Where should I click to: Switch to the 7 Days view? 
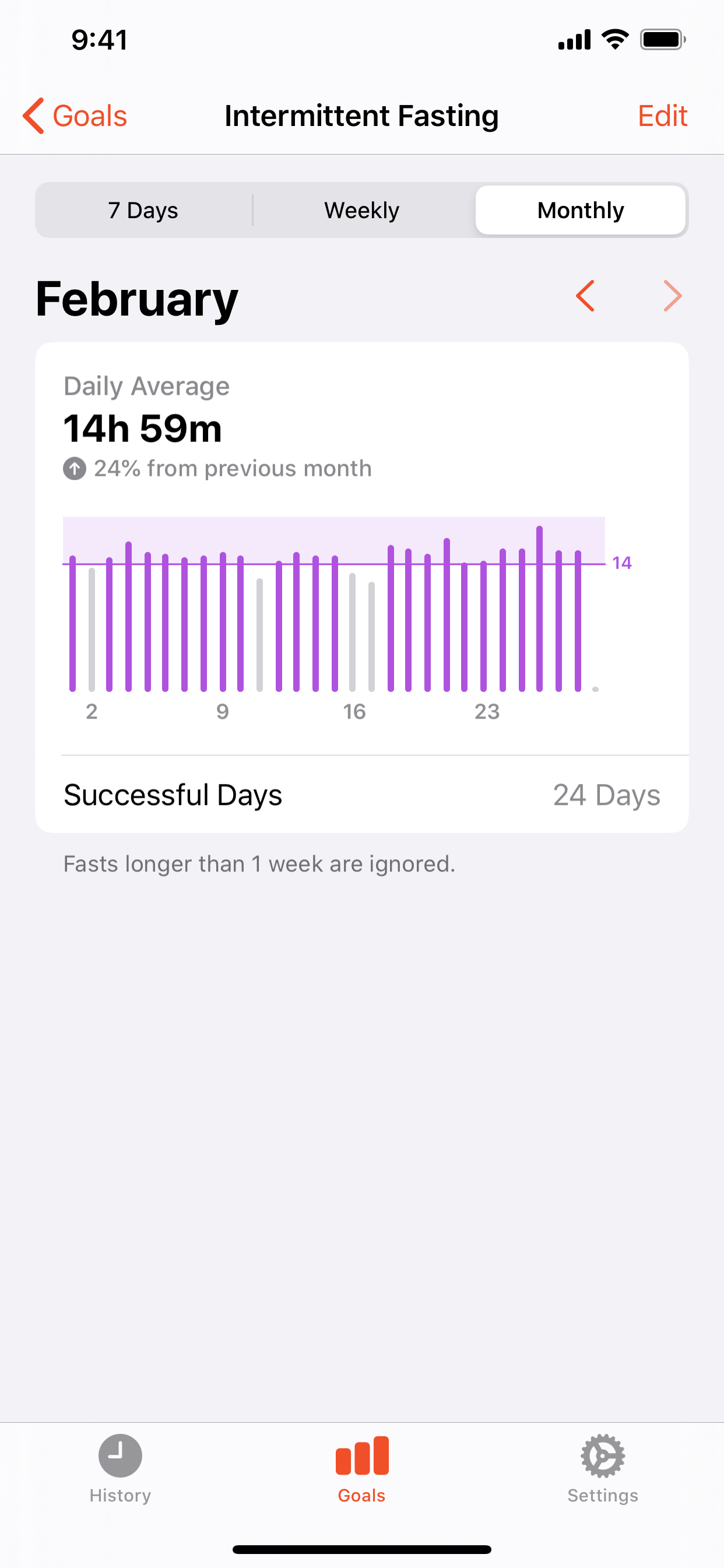[143, 210]
